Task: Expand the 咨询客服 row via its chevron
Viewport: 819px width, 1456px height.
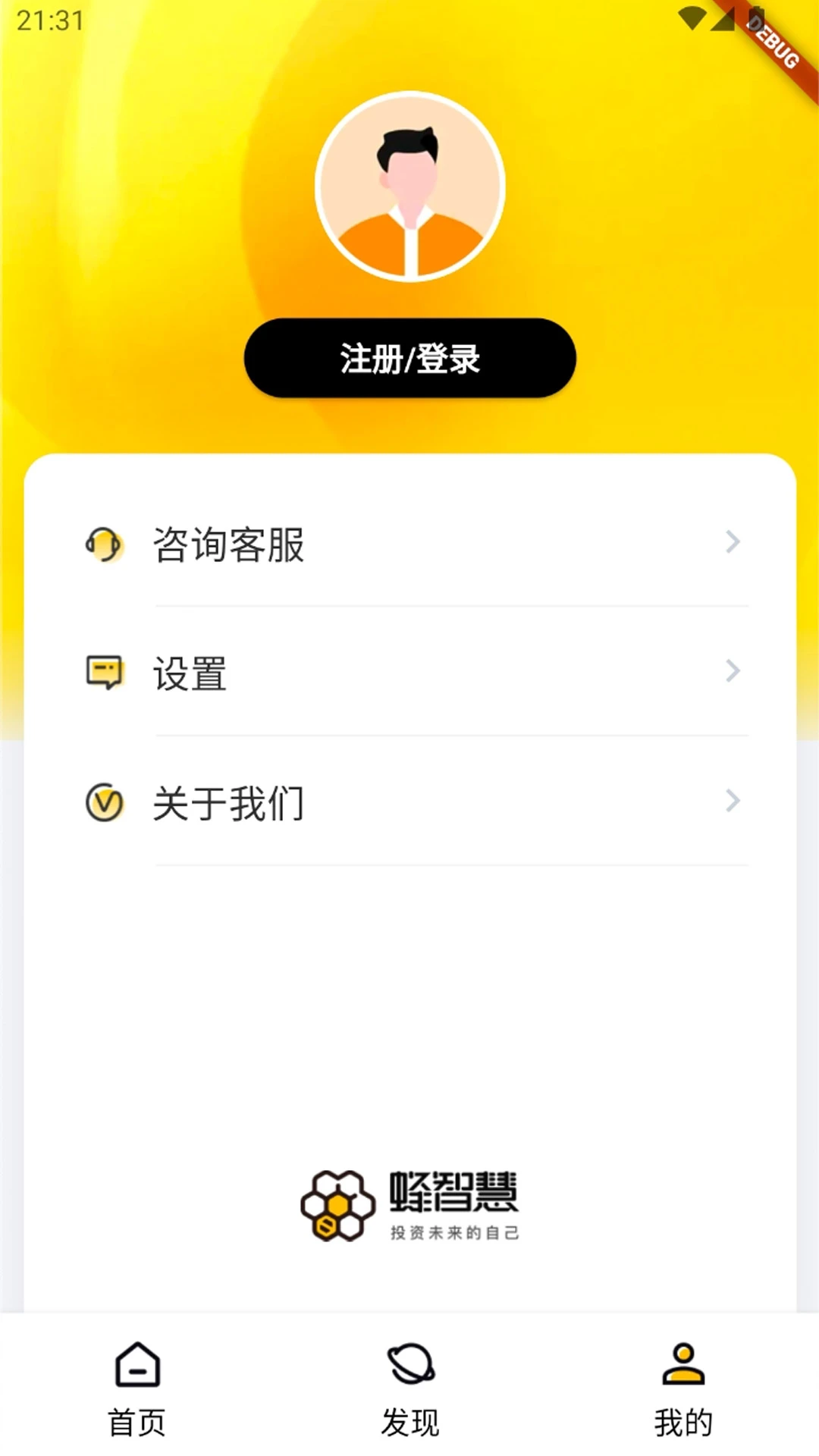Action: (x=732, y=541)
